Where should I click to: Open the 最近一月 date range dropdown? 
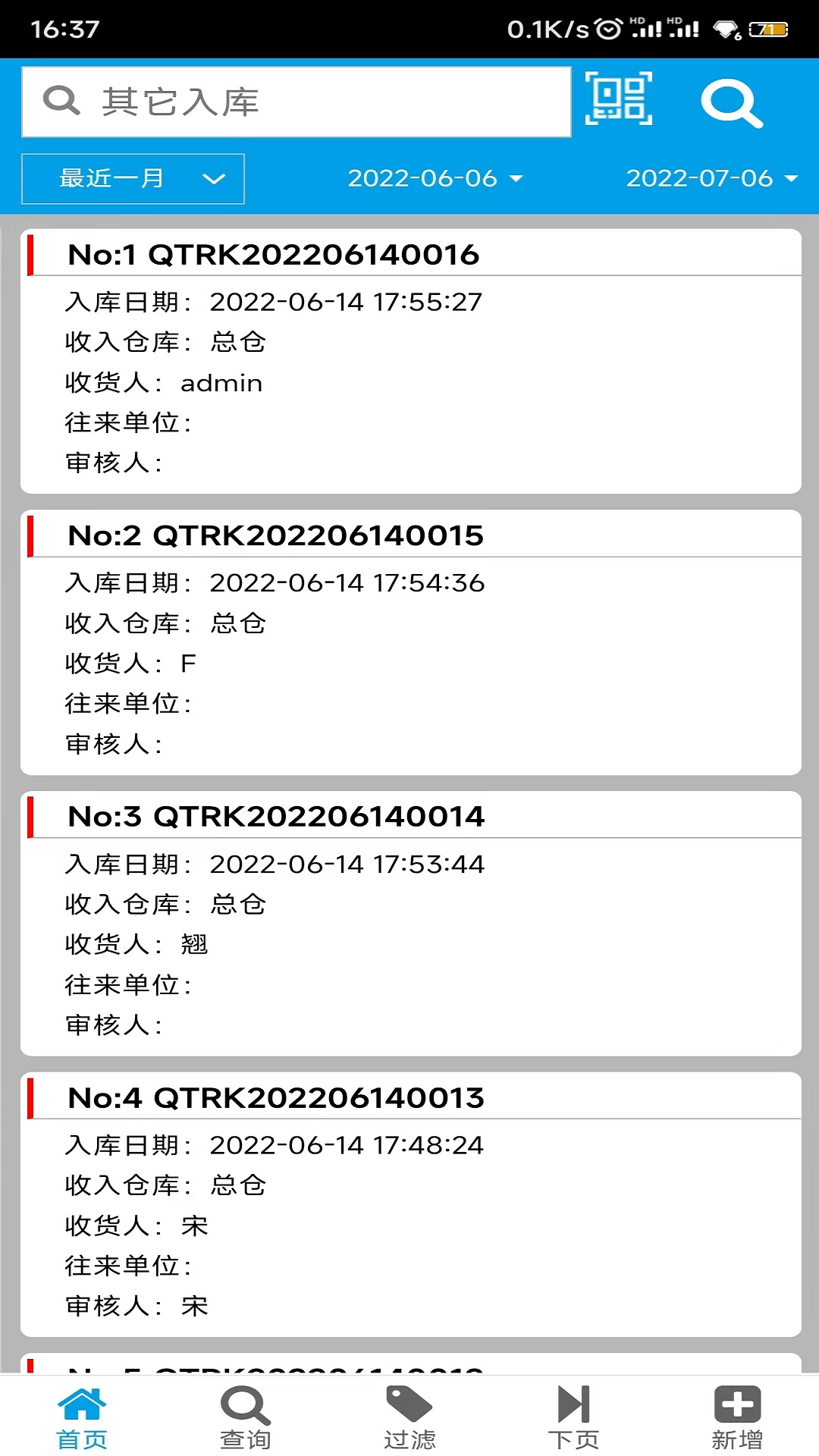[133, 178]
